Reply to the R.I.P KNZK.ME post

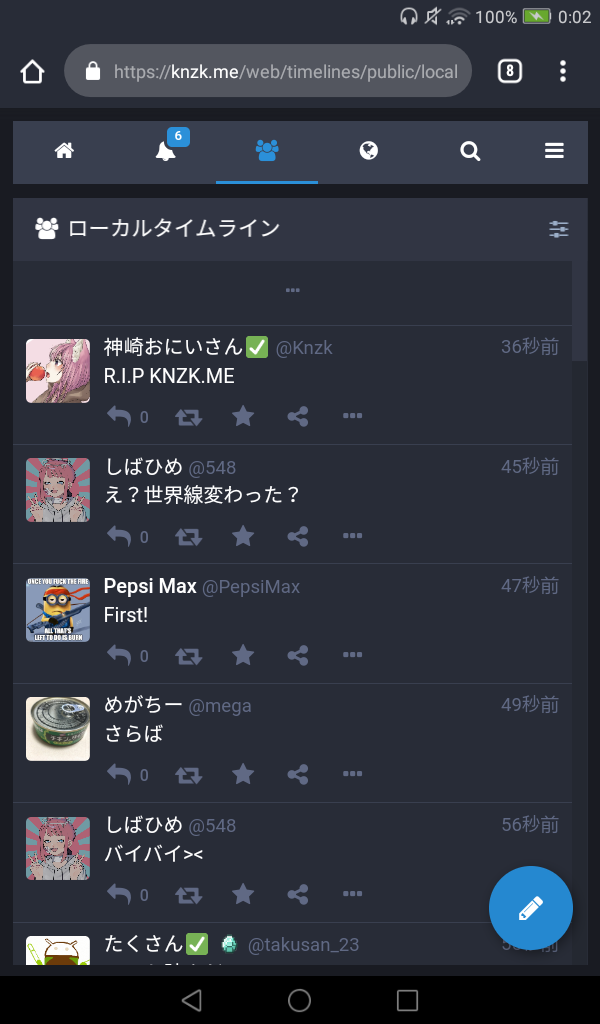119,416
